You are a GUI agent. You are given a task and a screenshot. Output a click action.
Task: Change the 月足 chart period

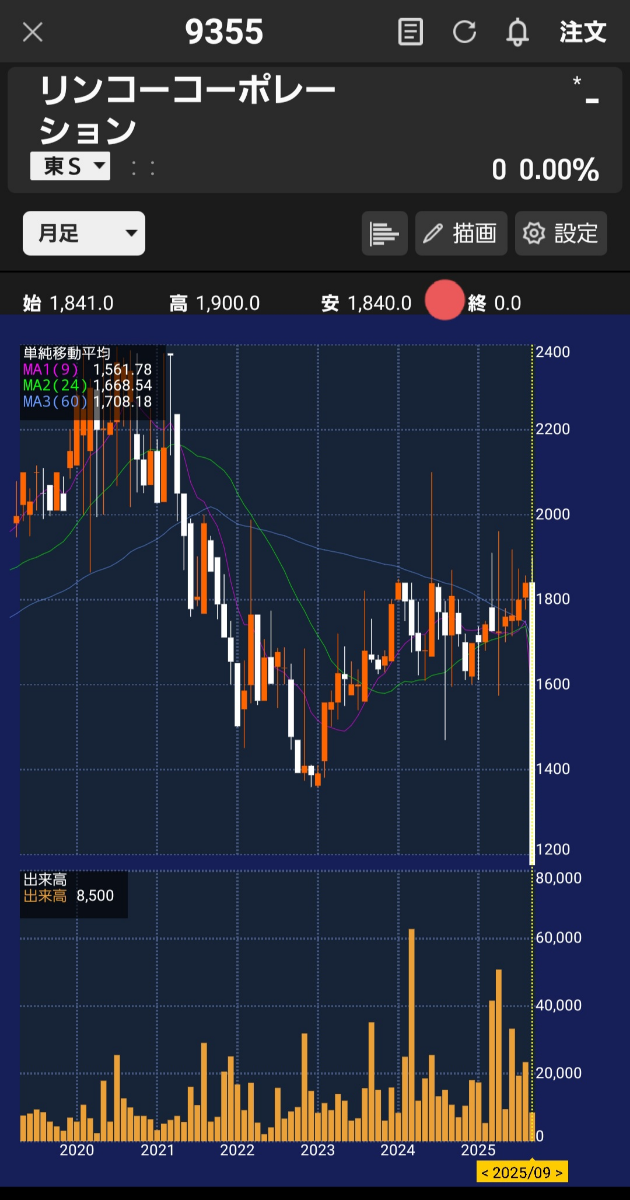pos(84,234)
